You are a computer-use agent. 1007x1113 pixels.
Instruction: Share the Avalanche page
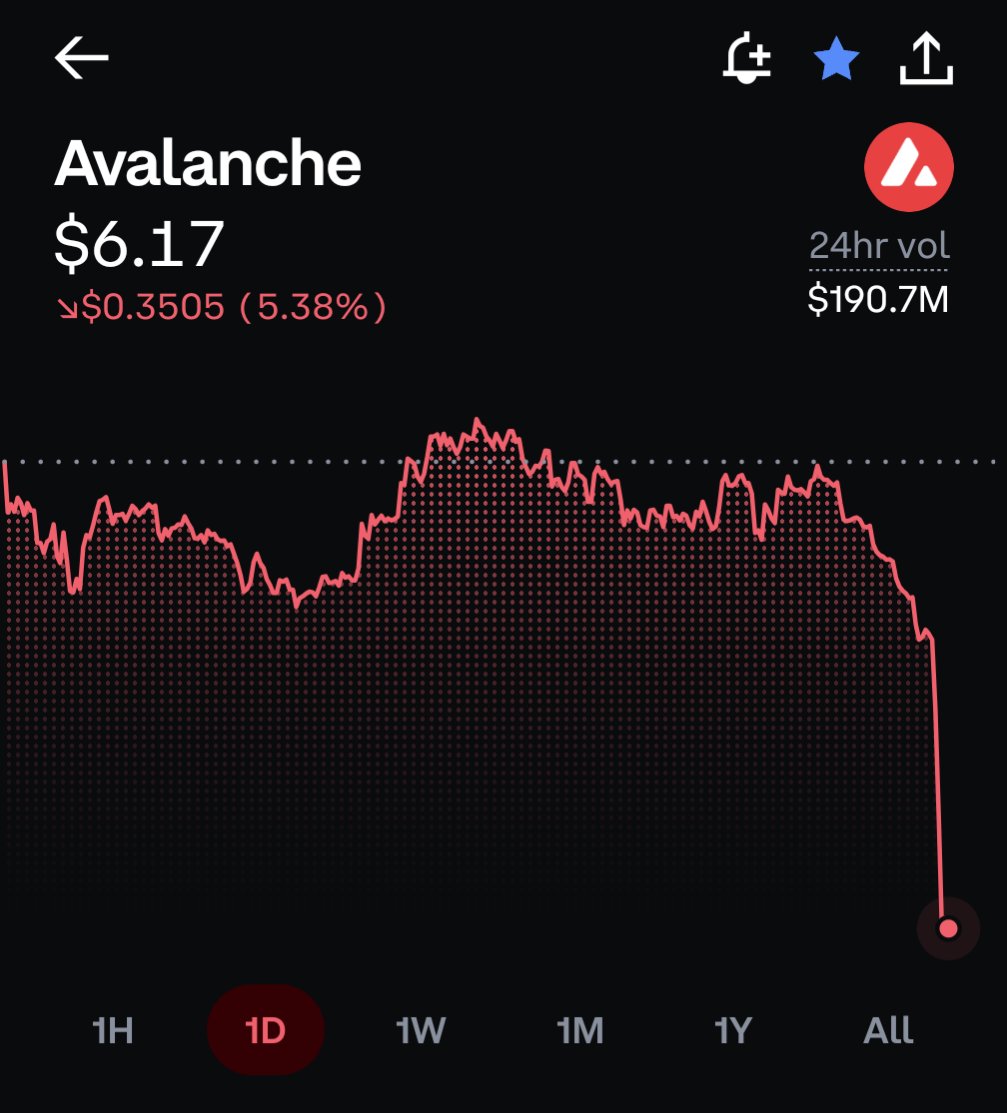(x=926, y=58)
